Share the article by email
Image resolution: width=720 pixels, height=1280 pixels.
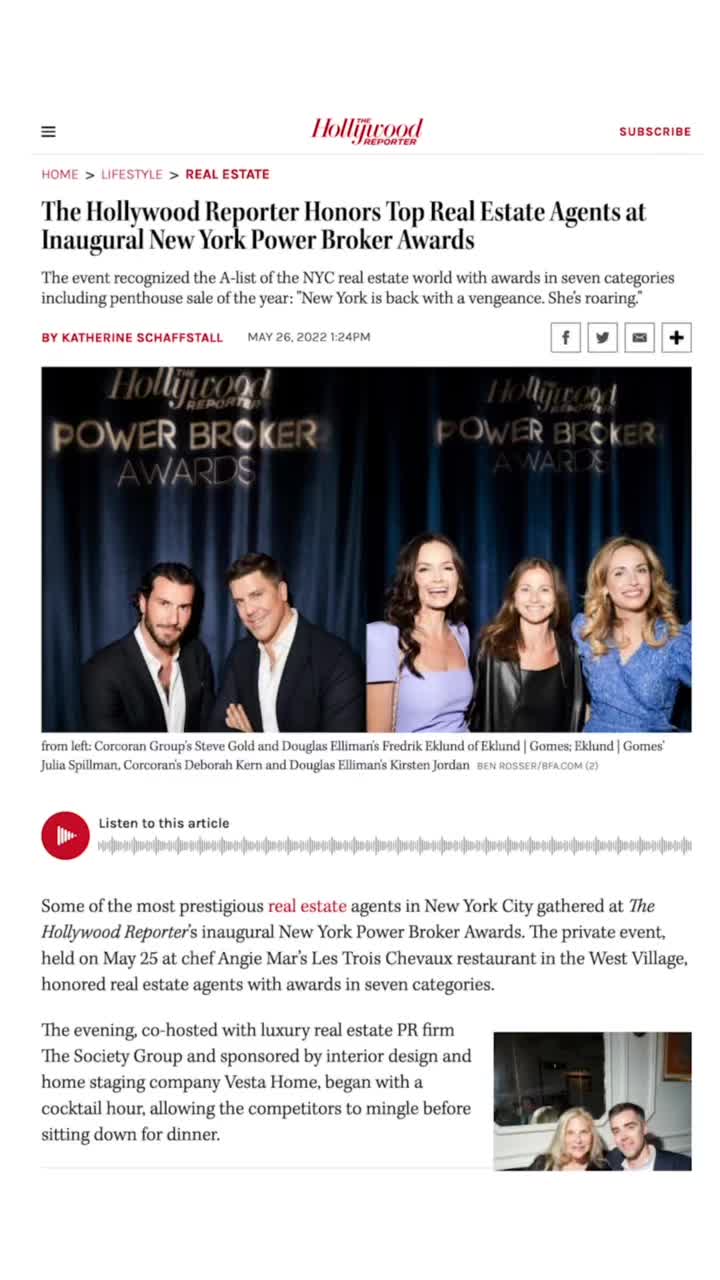pyautogui.click(x=639, y=338)
